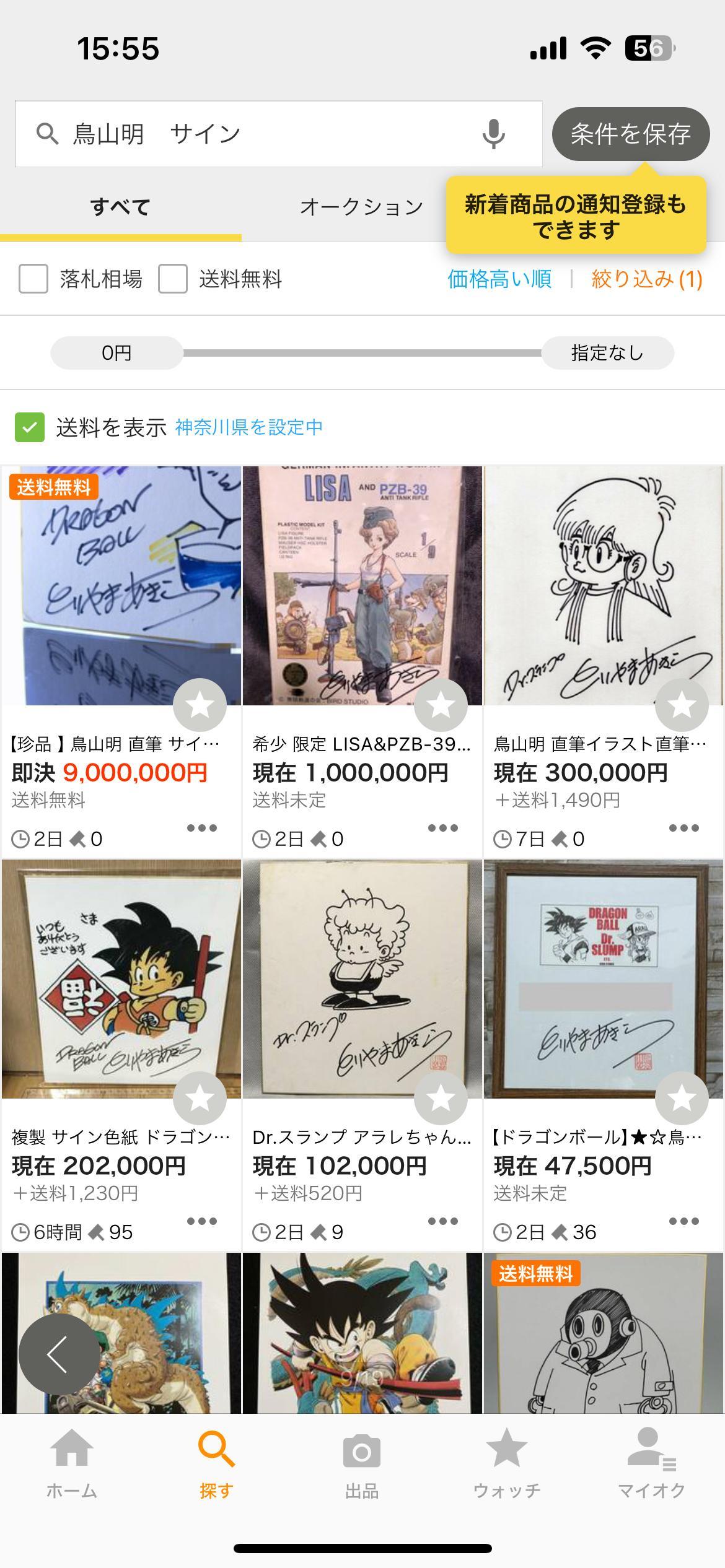Check the 落札相場 checkbox
The width and height of the screenshot is (725, 1568).
33,279
